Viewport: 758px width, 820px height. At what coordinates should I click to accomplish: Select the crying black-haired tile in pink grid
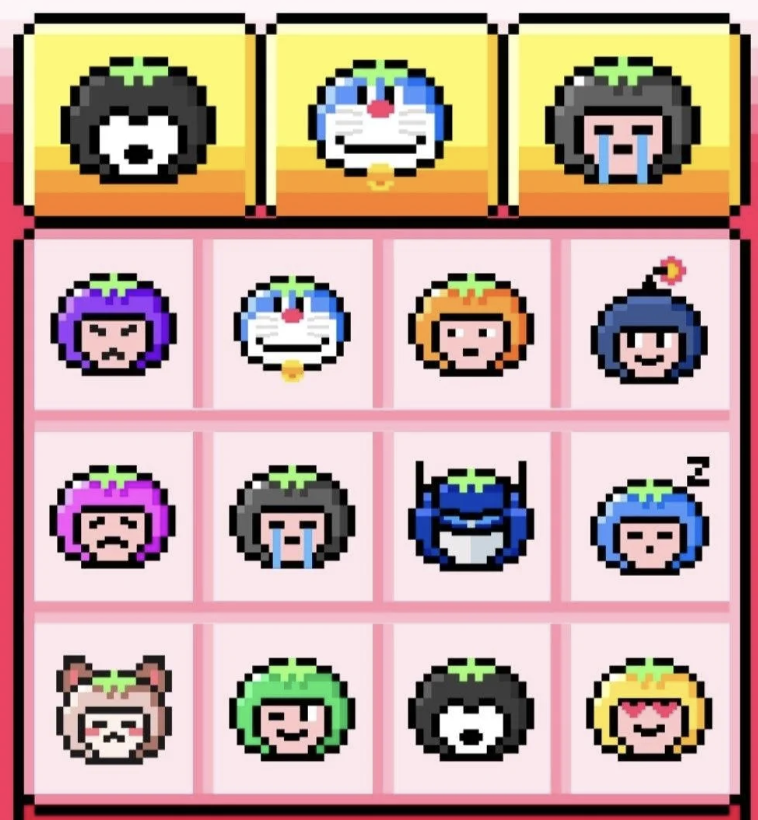[x=292, y=517]
